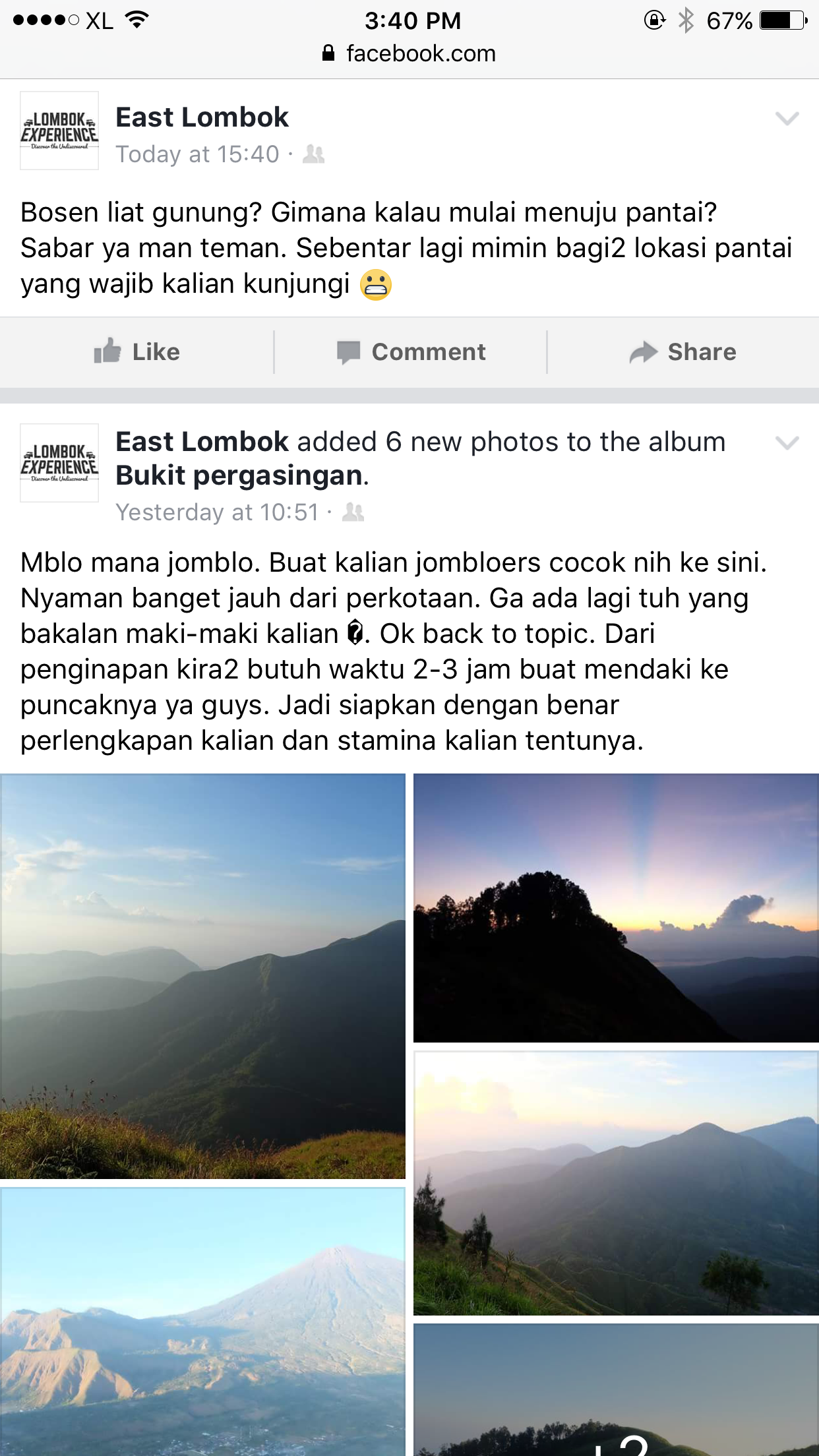Open East Lombok name on today's post
The height and width of the screenshot is (1456, 819).
(202, 117)
